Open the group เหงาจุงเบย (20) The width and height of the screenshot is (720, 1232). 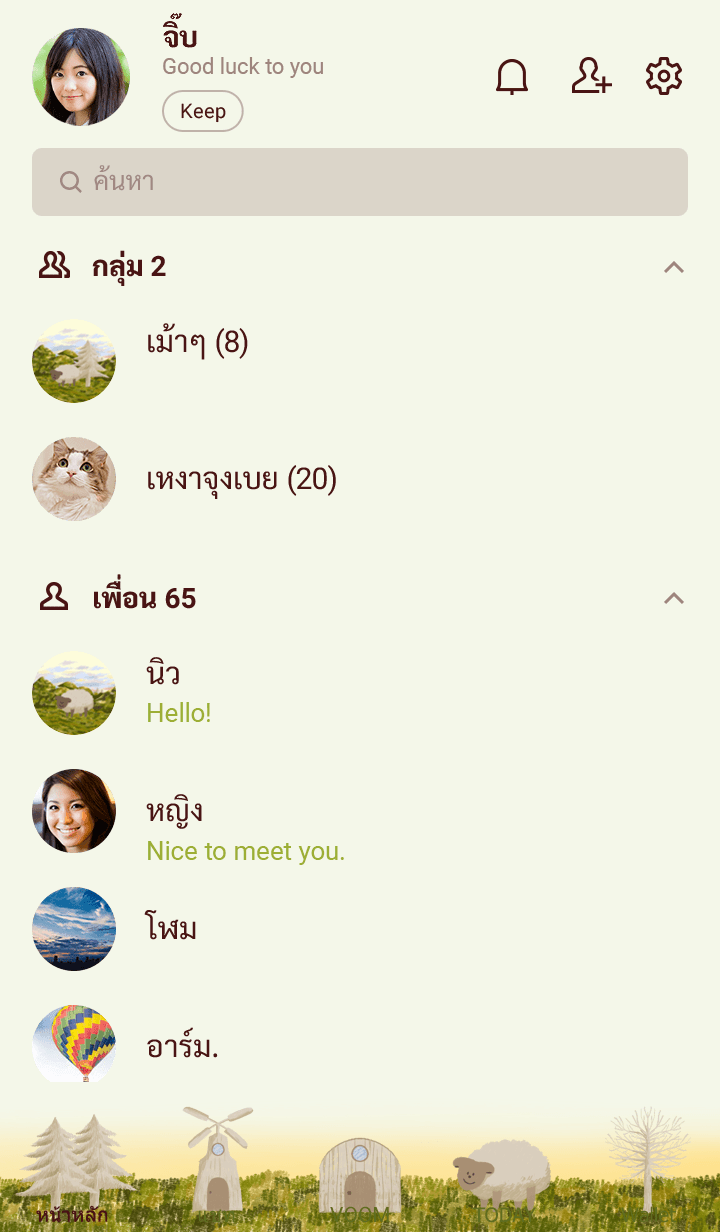(x=241, y=480)
